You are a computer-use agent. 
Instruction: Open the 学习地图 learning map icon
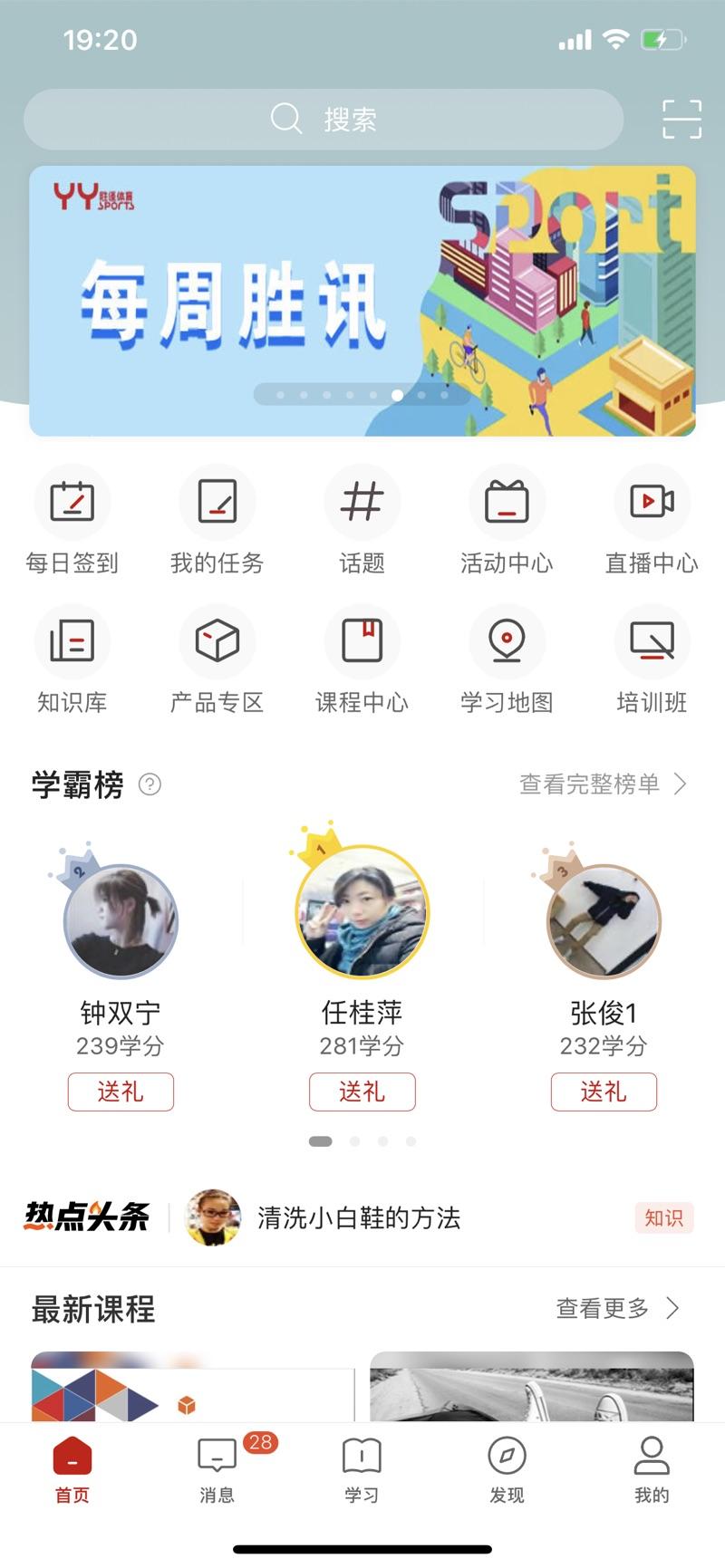[507, 641]
